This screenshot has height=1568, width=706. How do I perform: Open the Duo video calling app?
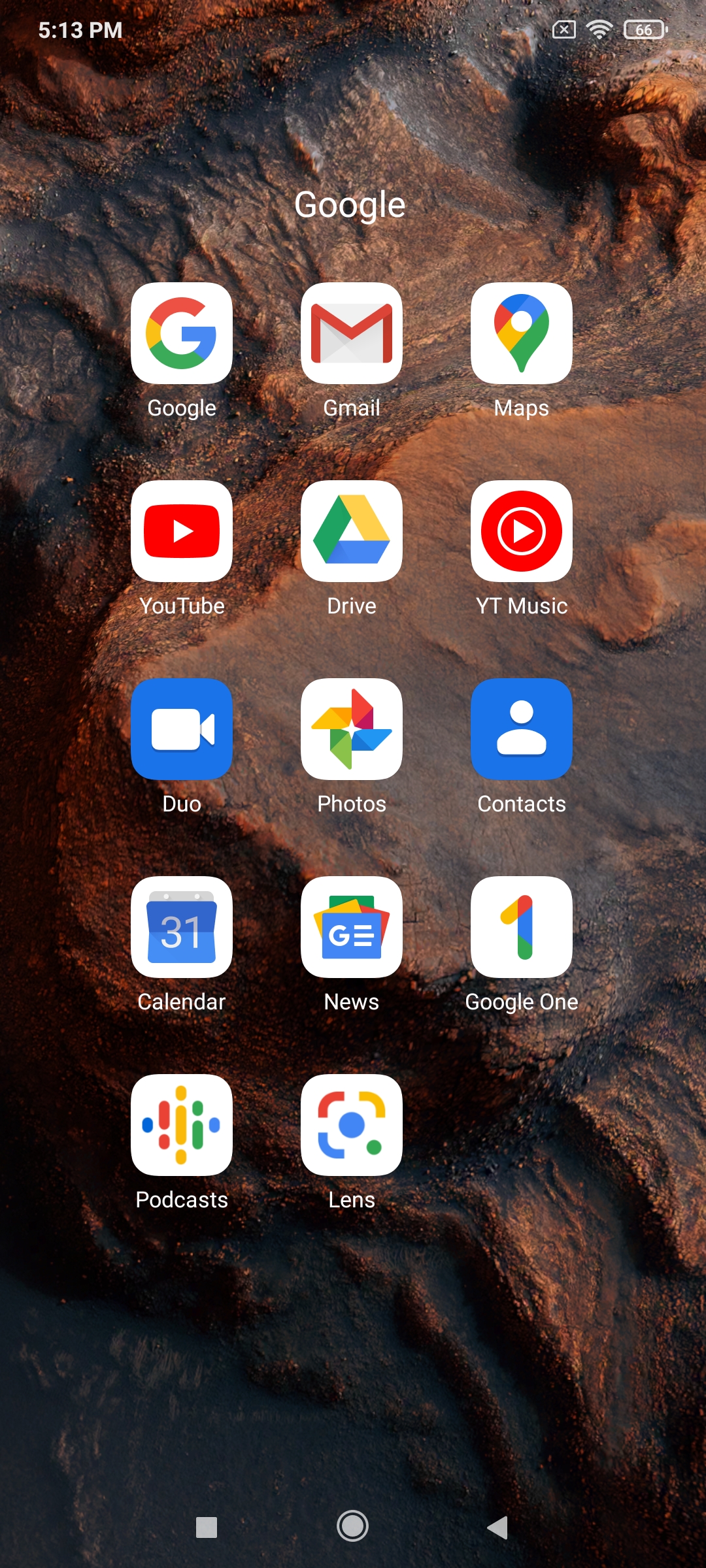pyautogui.click(x=182, y=729)
